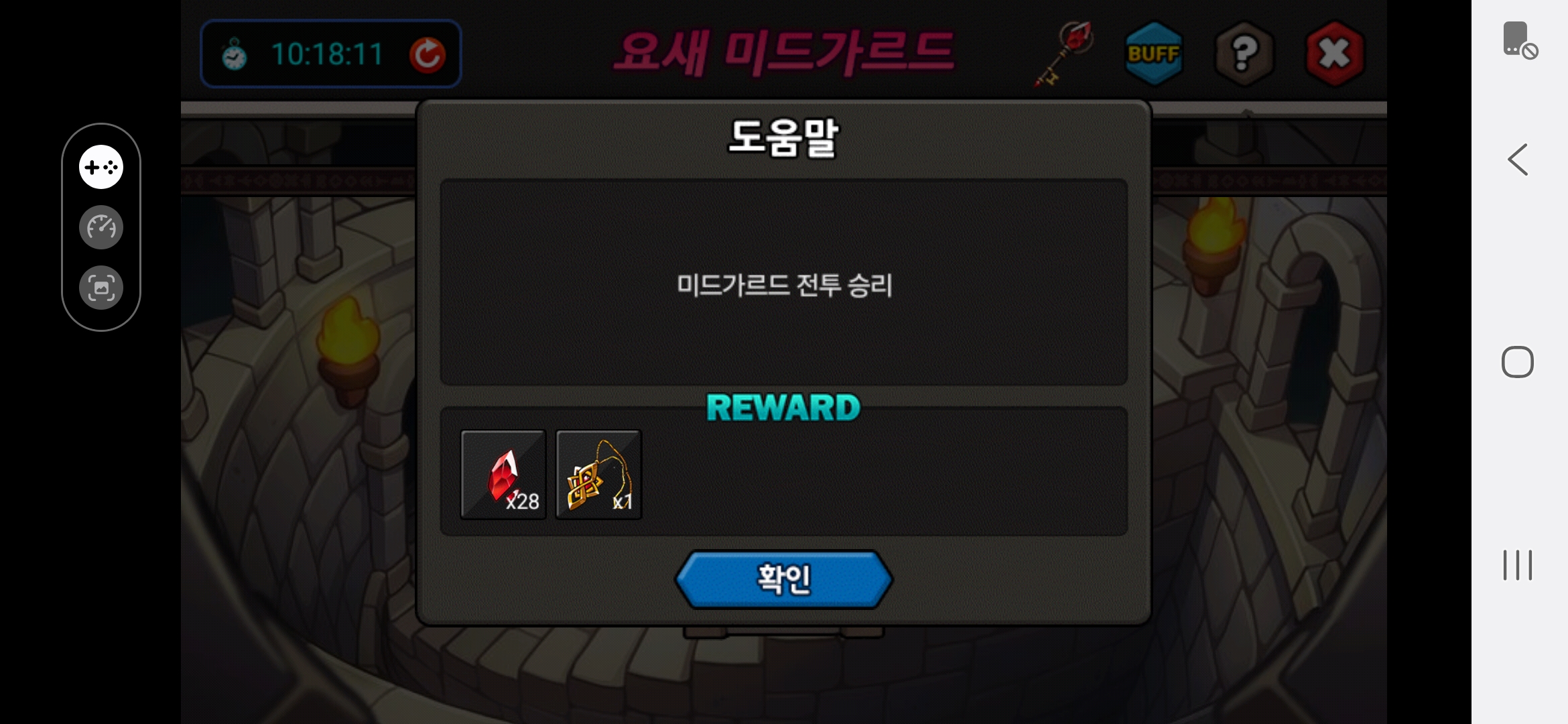Open the game controller tools button

click(x=101, y=167)
